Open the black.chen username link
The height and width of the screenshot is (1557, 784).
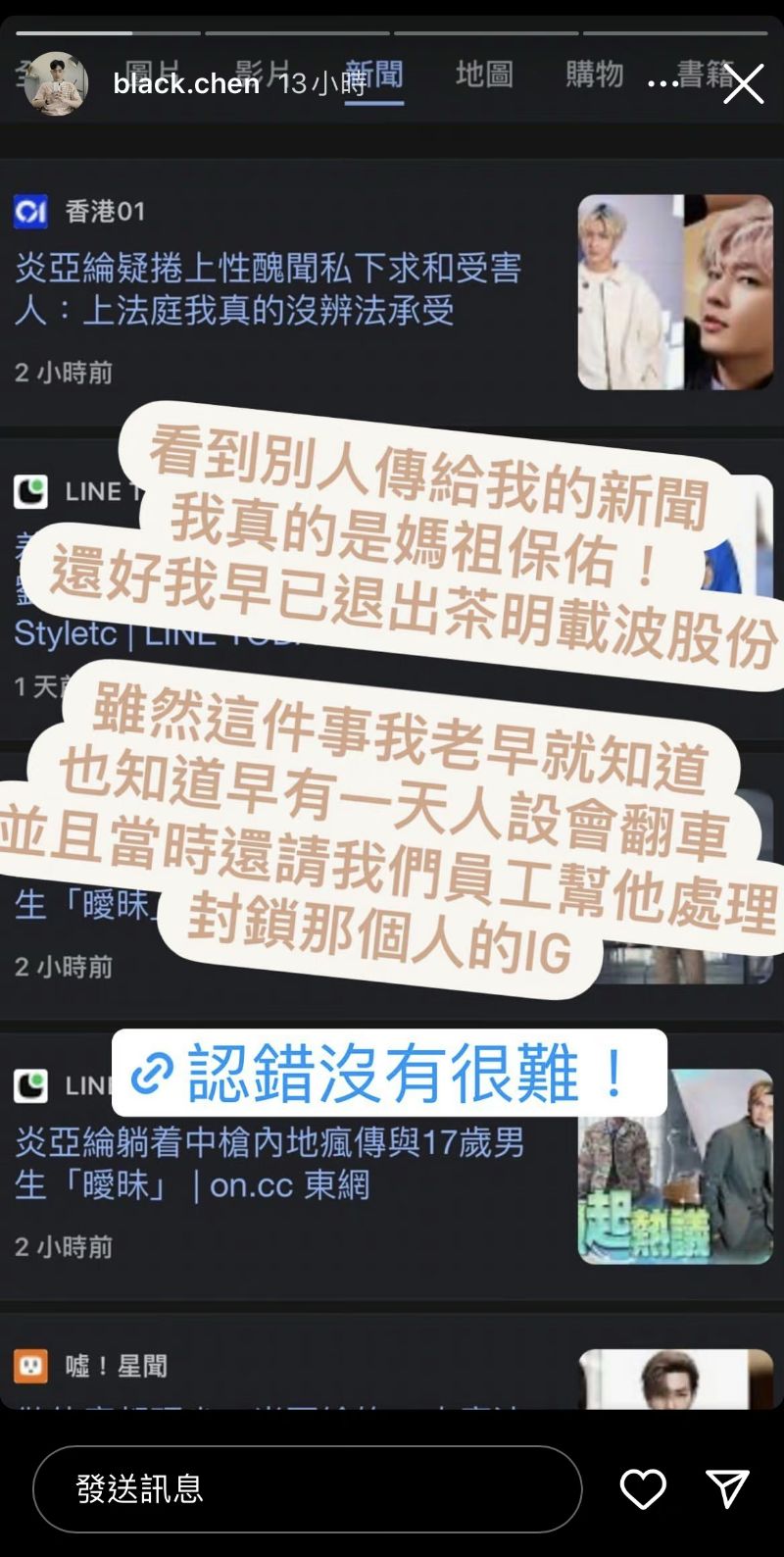coord(186,83)
